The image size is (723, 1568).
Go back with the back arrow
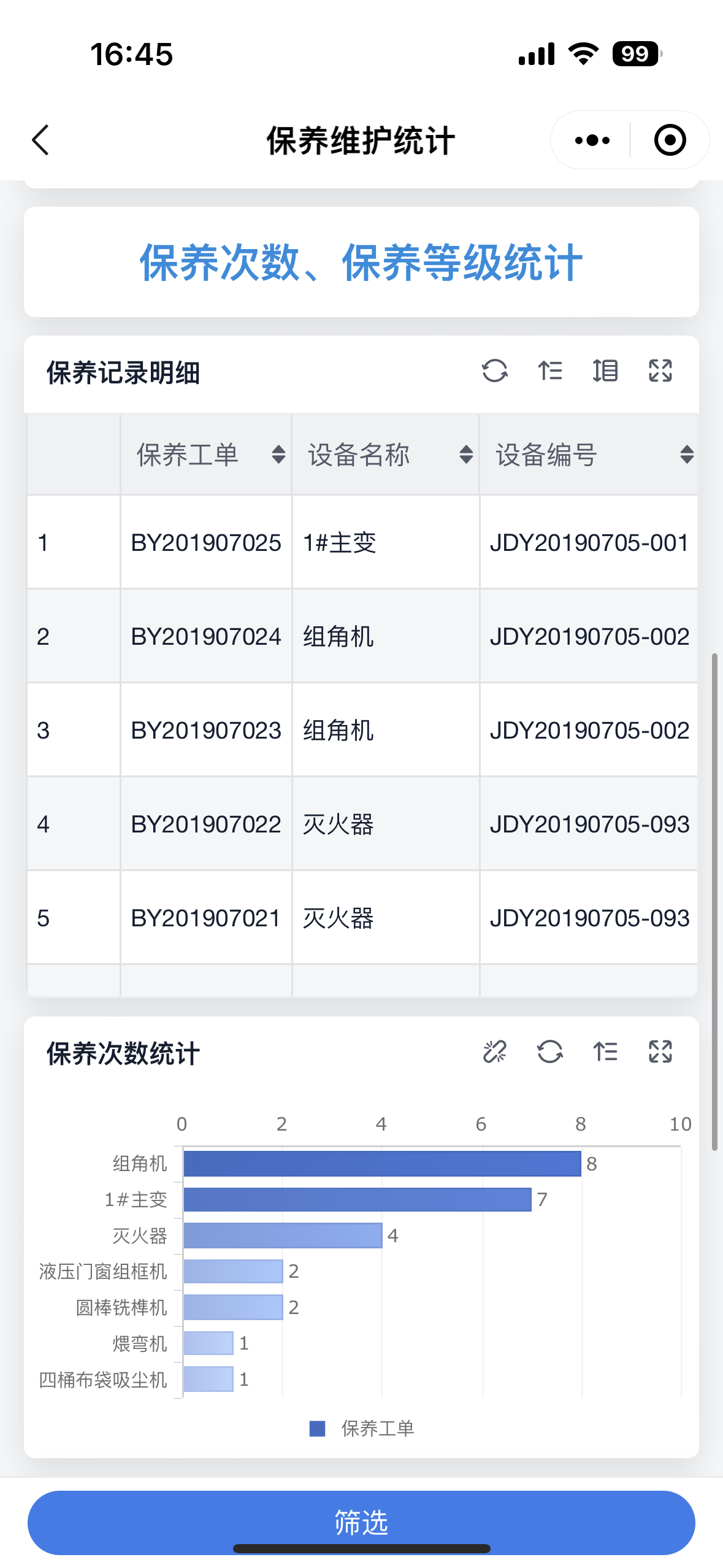pos(40,140)
